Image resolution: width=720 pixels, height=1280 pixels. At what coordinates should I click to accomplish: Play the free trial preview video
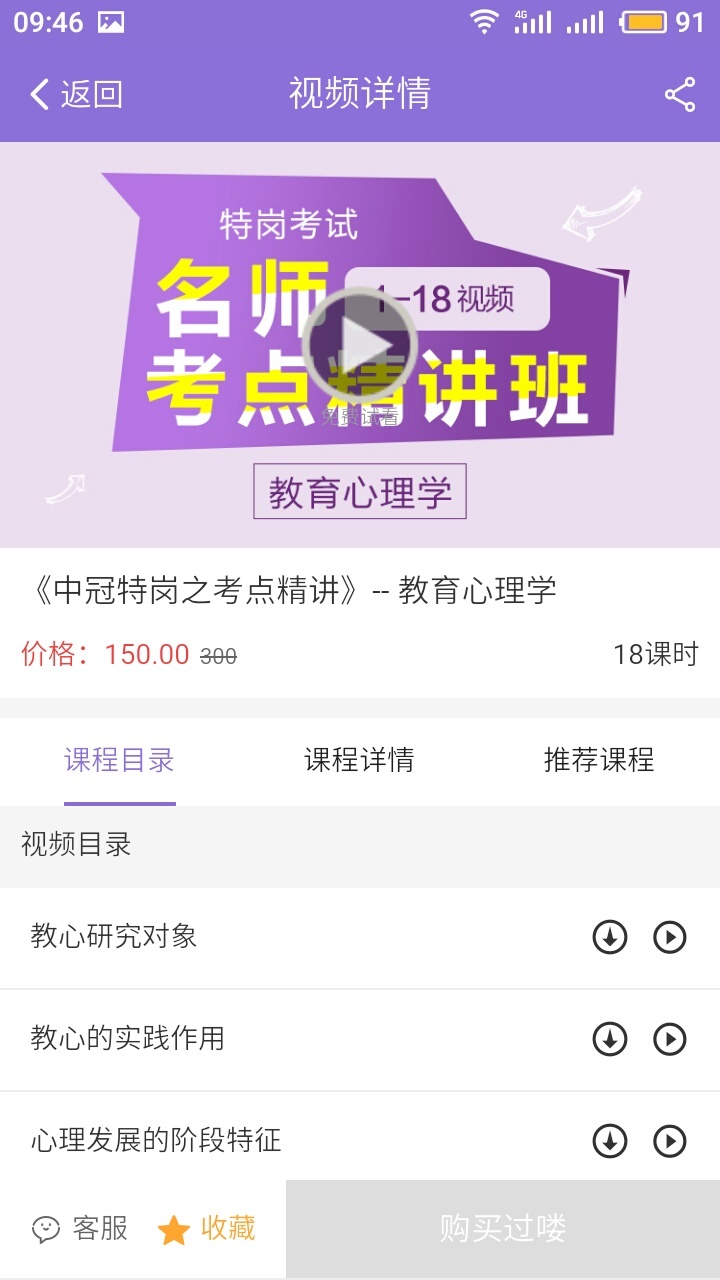(360, 345)
